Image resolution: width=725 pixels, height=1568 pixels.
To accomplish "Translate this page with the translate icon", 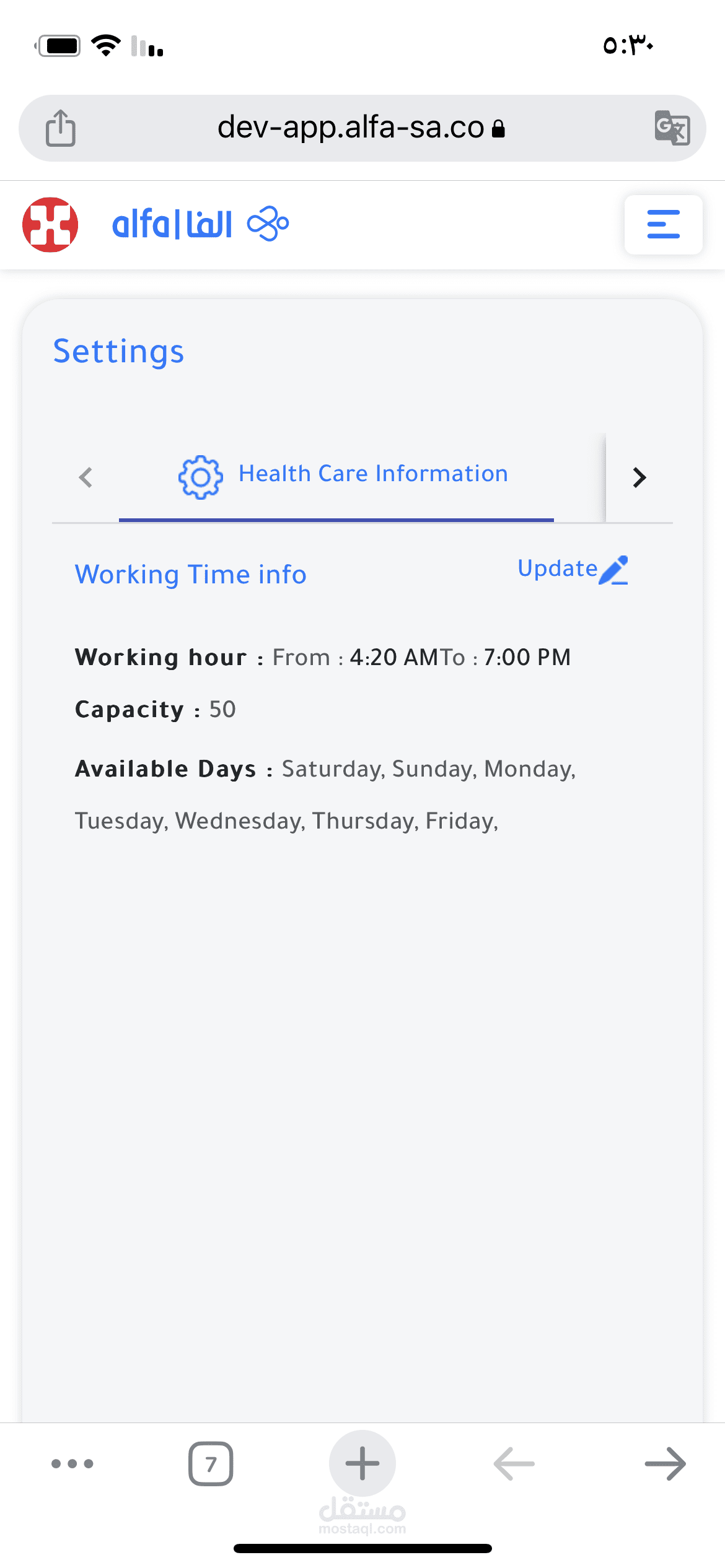I will tap(672, 128).
